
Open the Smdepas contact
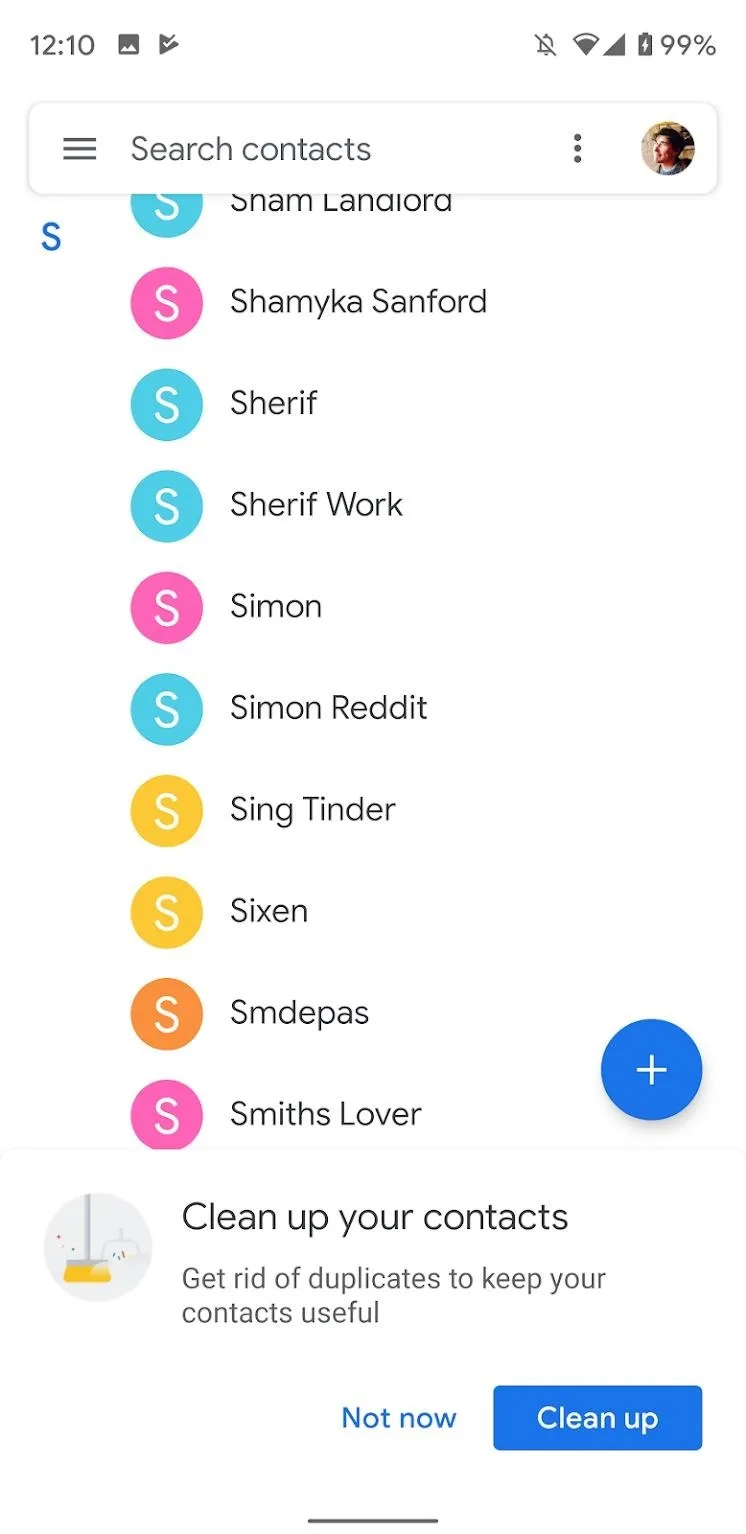299,1013
